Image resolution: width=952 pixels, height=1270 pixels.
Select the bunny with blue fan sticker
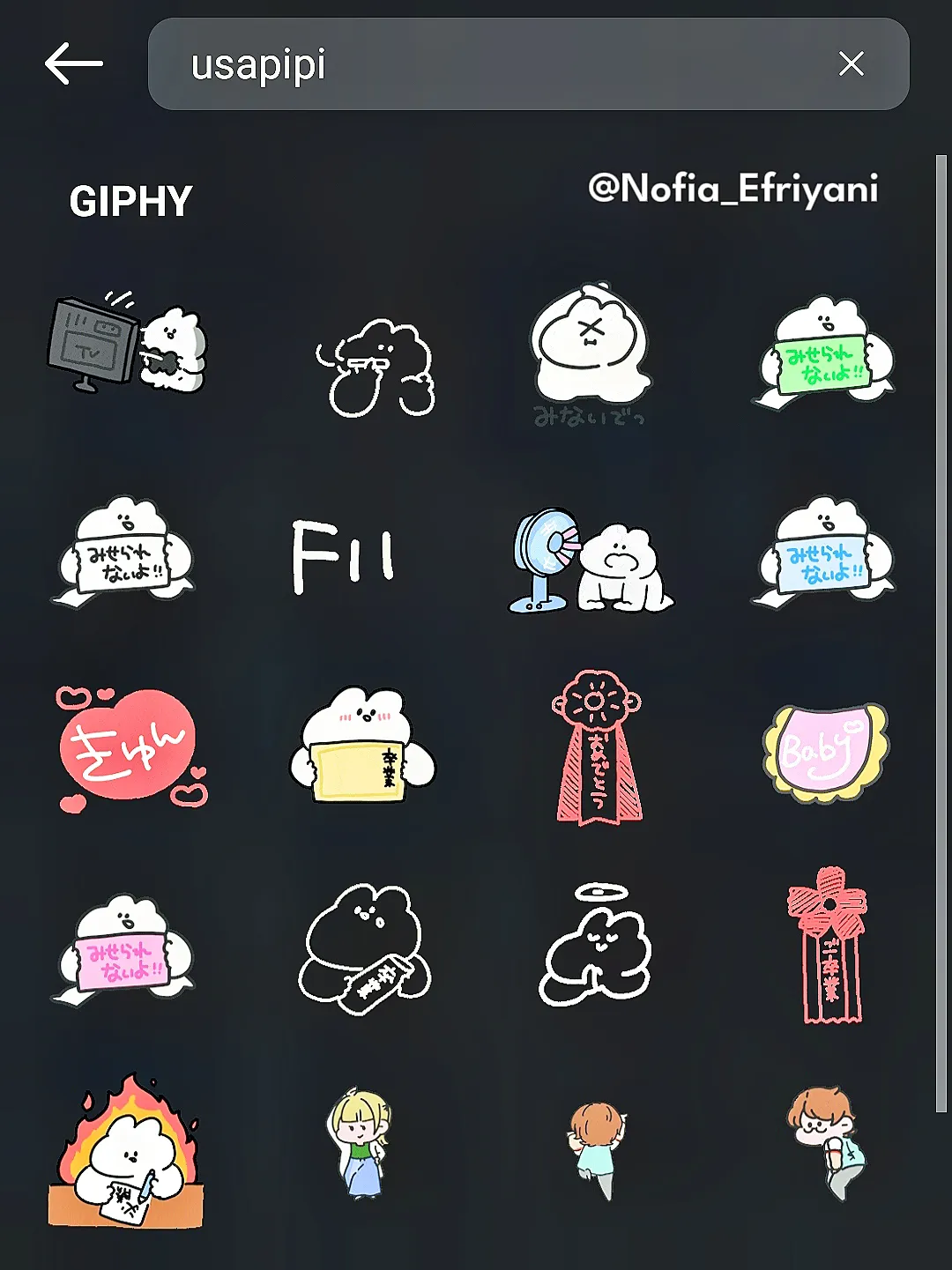(593, 561)
